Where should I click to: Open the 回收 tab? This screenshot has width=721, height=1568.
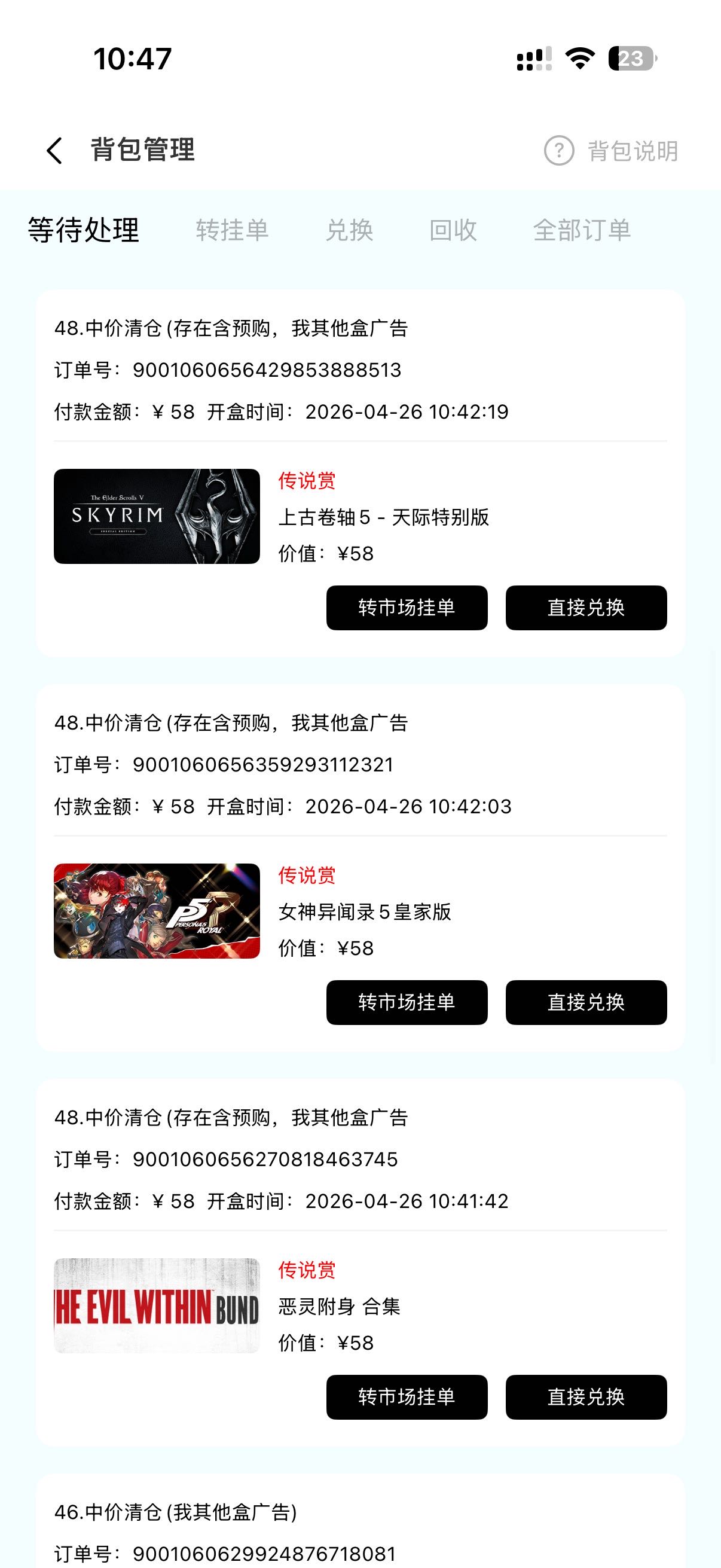(x=453, y=230)
